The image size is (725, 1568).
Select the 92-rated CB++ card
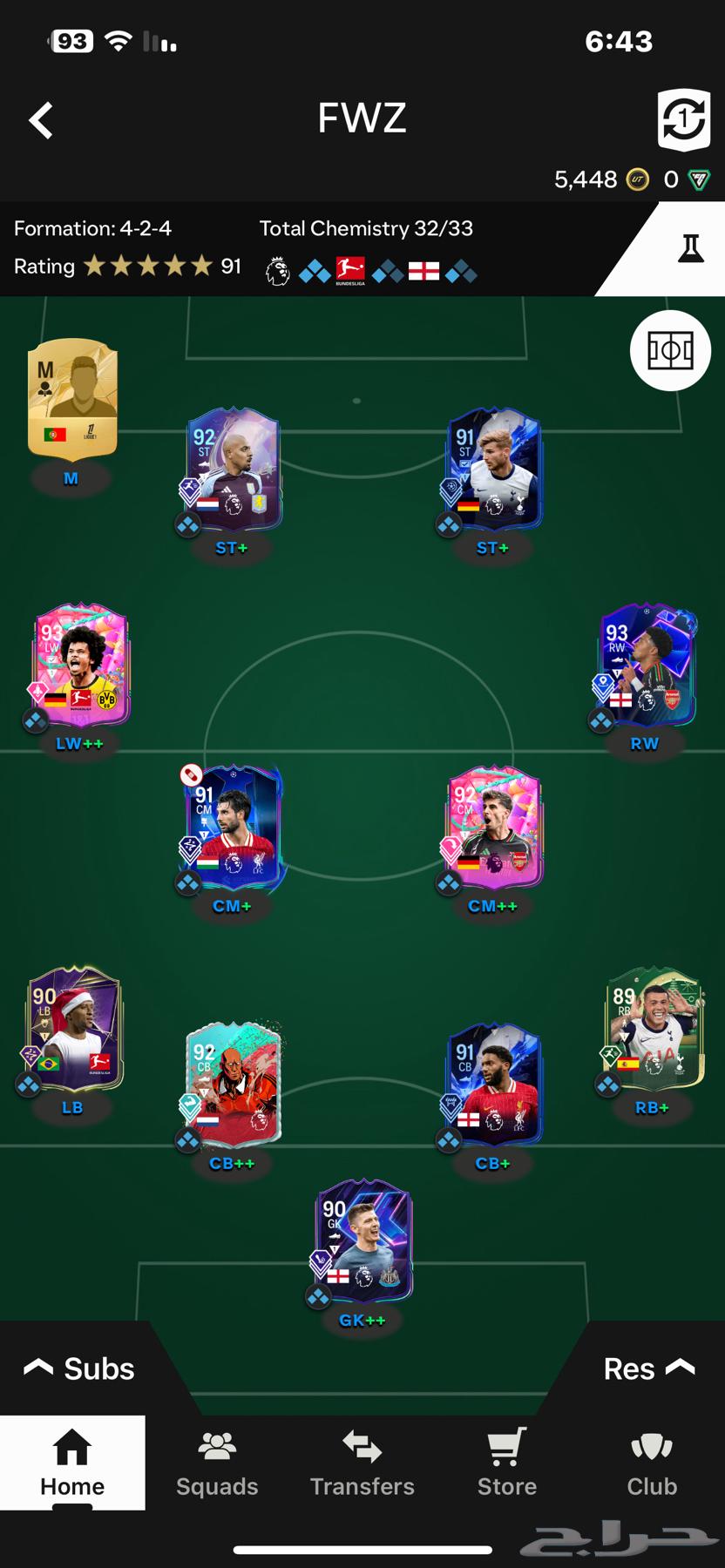(x=234, y=1085)
